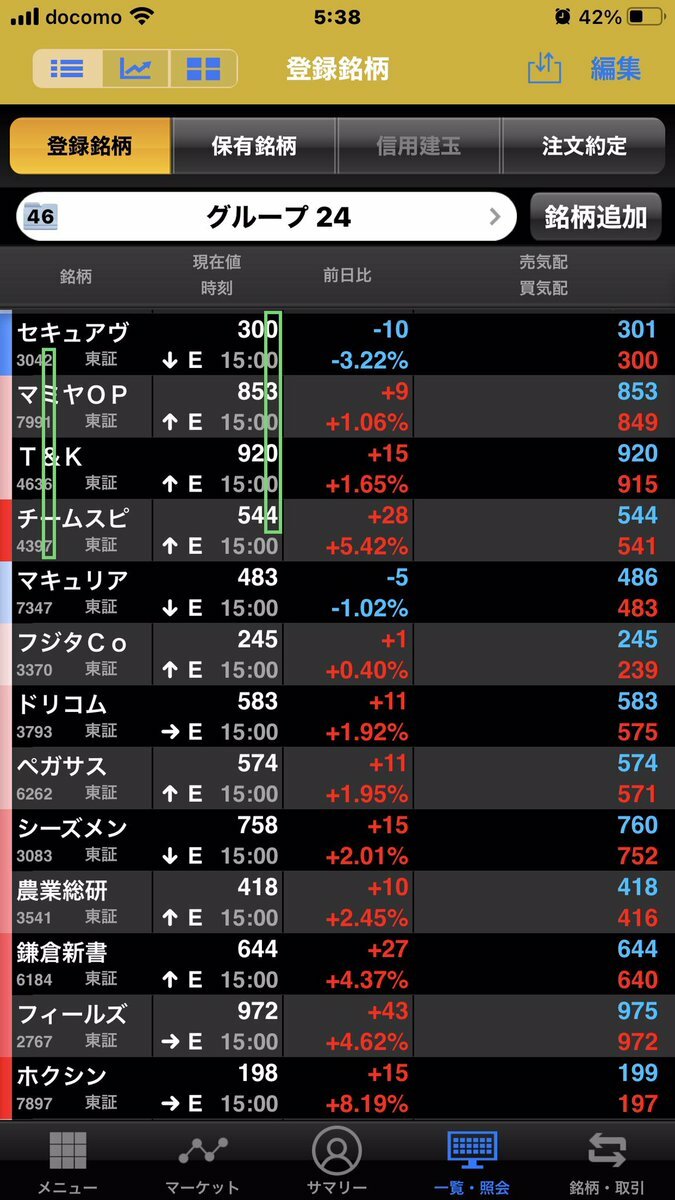Open the チームスピ stock row
Image resolution: width=675 pixels, height=1200 pixels.
(x=337, y=530)
